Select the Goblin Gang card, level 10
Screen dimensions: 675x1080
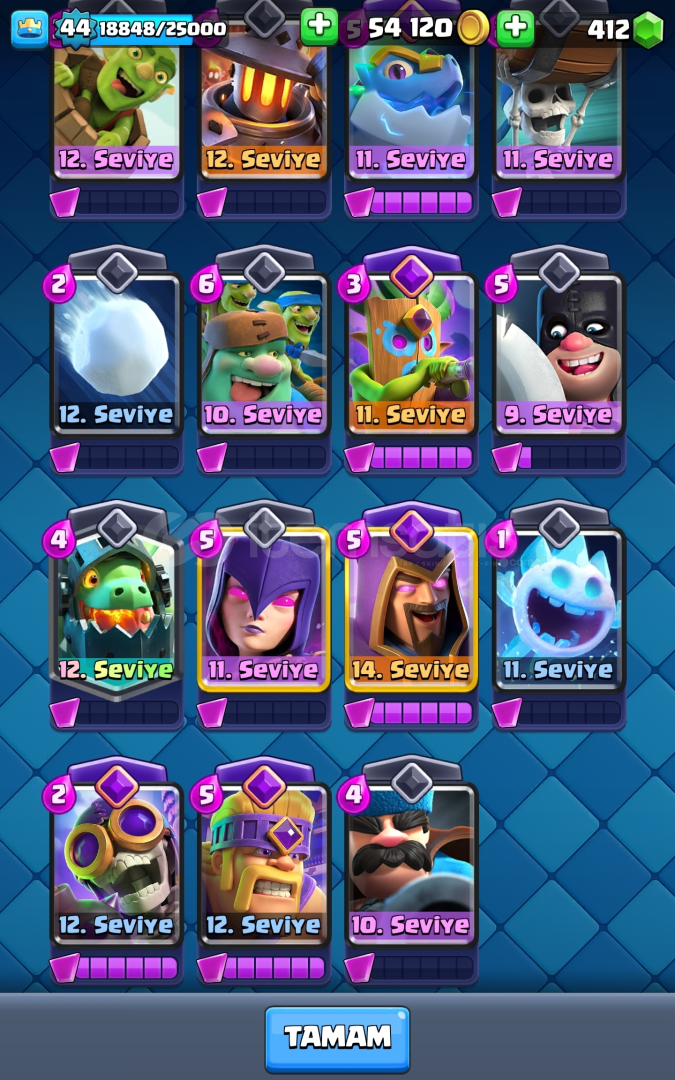[264, 355]
